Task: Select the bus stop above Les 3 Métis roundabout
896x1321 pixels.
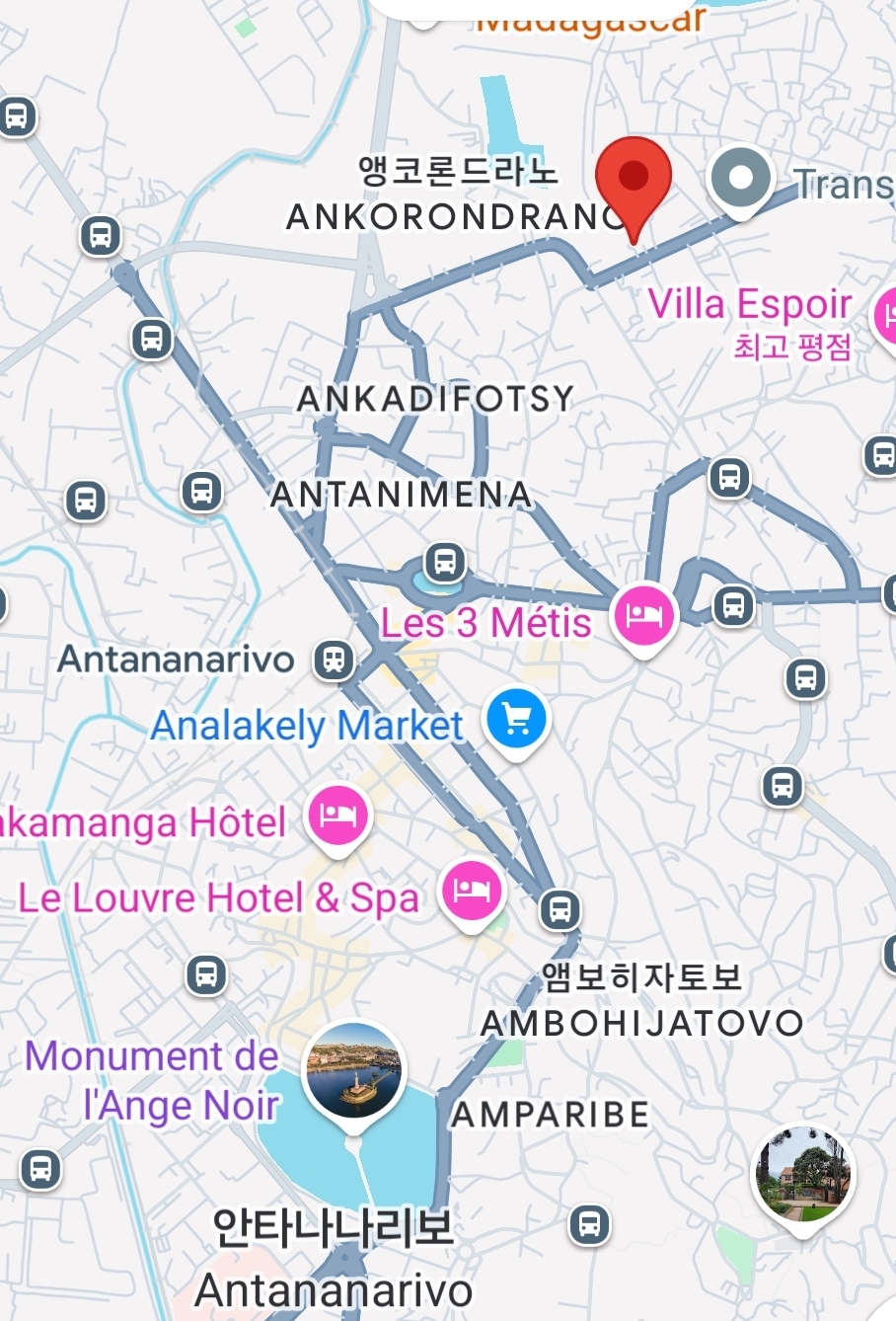Action: [x=445, y=562]
